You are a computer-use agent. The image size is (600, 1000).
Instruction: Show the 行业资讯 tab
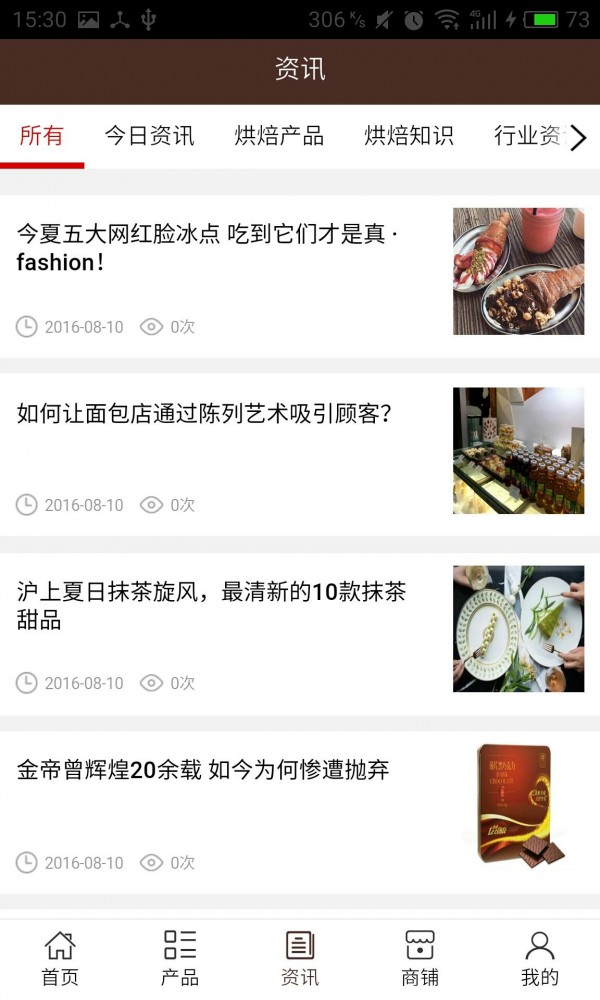[x=528, y=137]
